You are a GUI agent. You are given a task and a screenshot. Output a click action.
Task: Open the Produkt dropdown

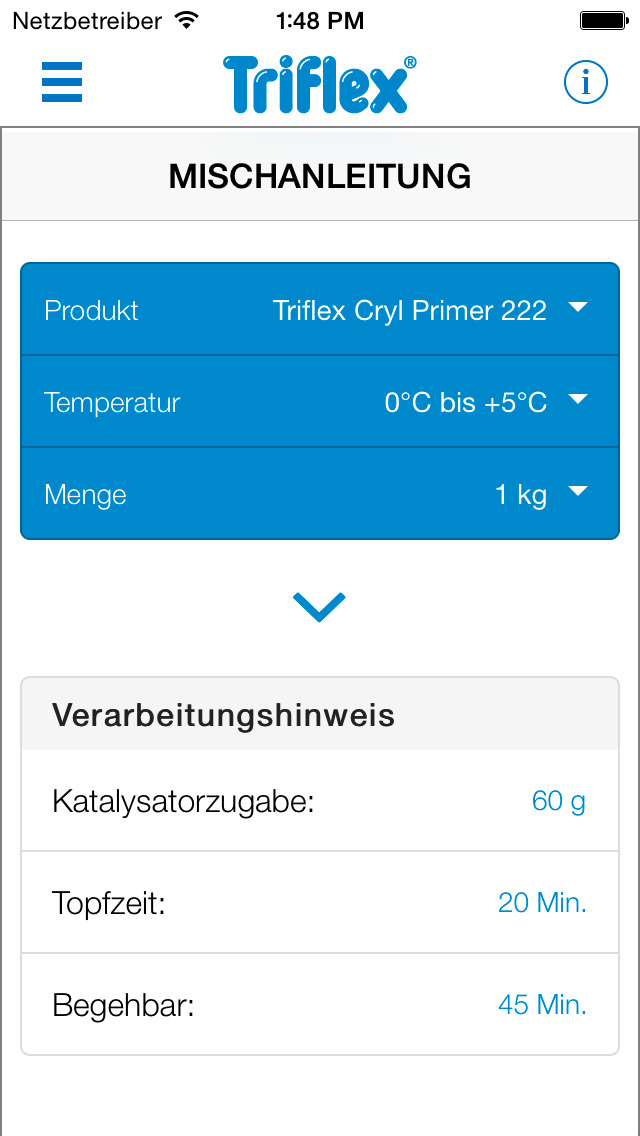tap(320, 309)
